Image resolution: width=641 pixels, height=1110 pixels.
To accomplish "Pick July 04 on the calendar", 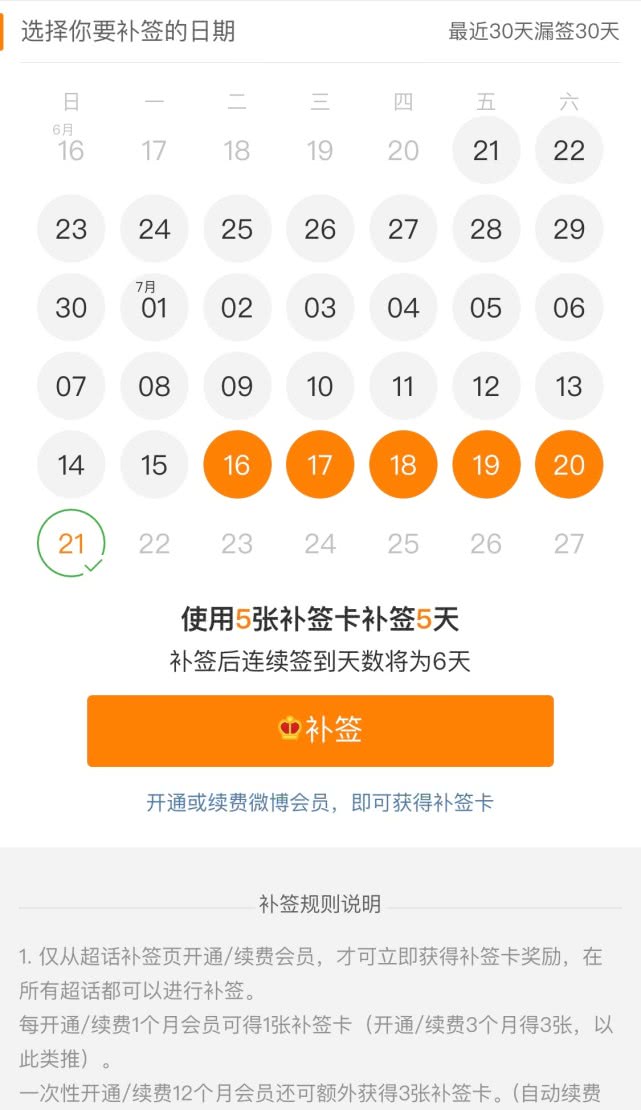I will point(403,307).
